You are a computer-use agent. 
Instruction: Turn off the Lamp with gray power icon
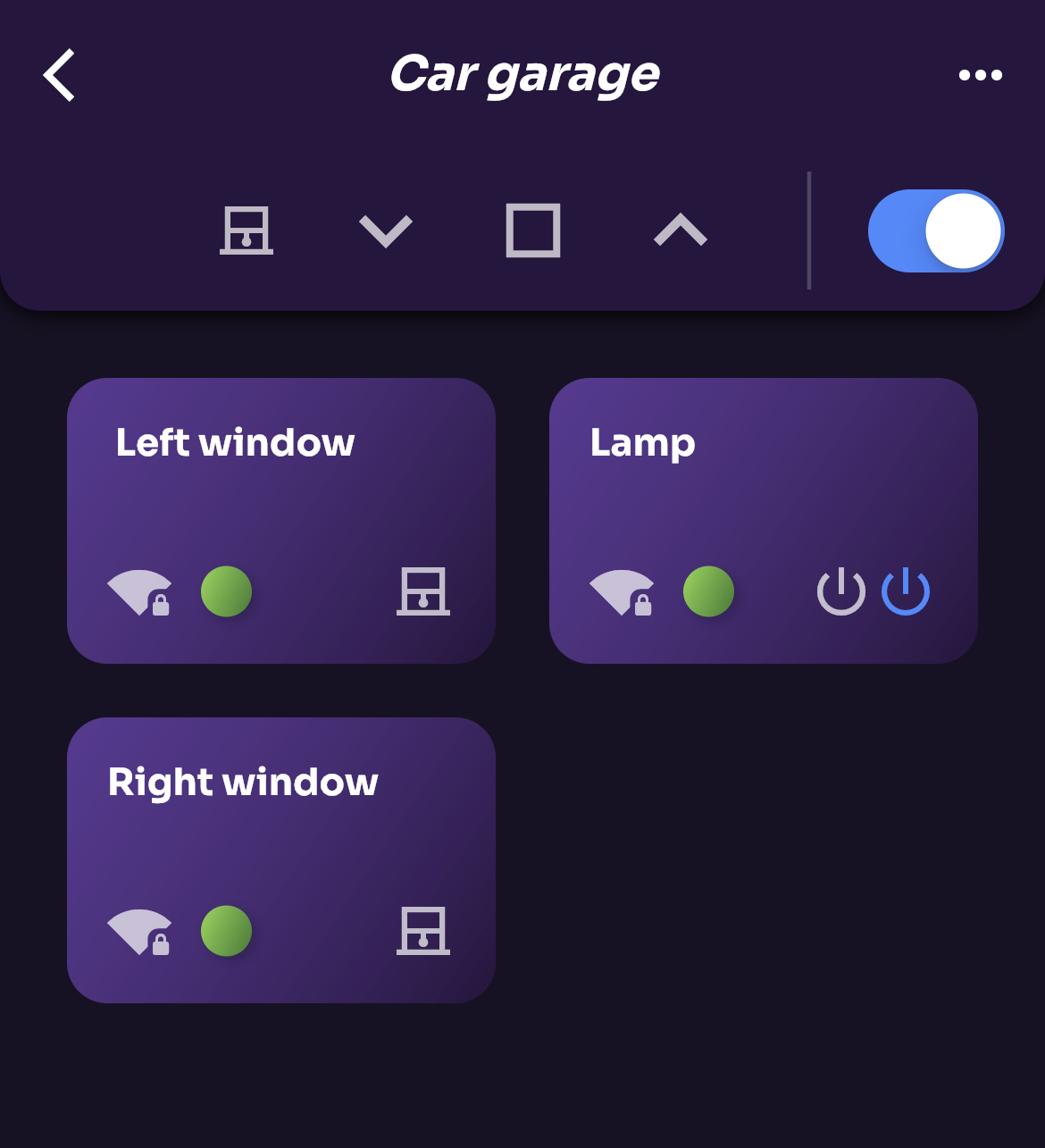841,591
